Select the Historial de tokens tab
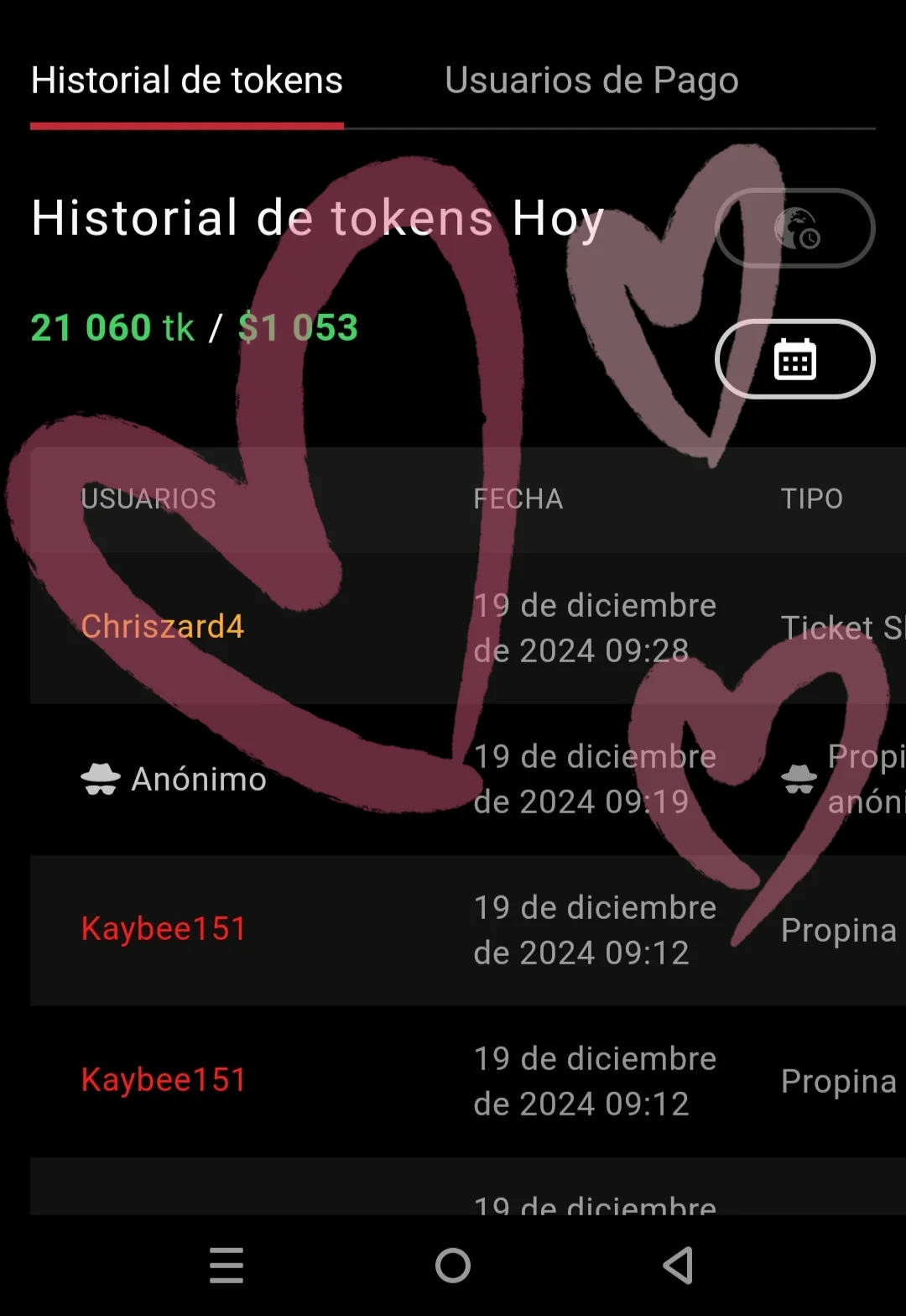The width and height of the screenshot is (906, 1316). (x=187, y=81)
